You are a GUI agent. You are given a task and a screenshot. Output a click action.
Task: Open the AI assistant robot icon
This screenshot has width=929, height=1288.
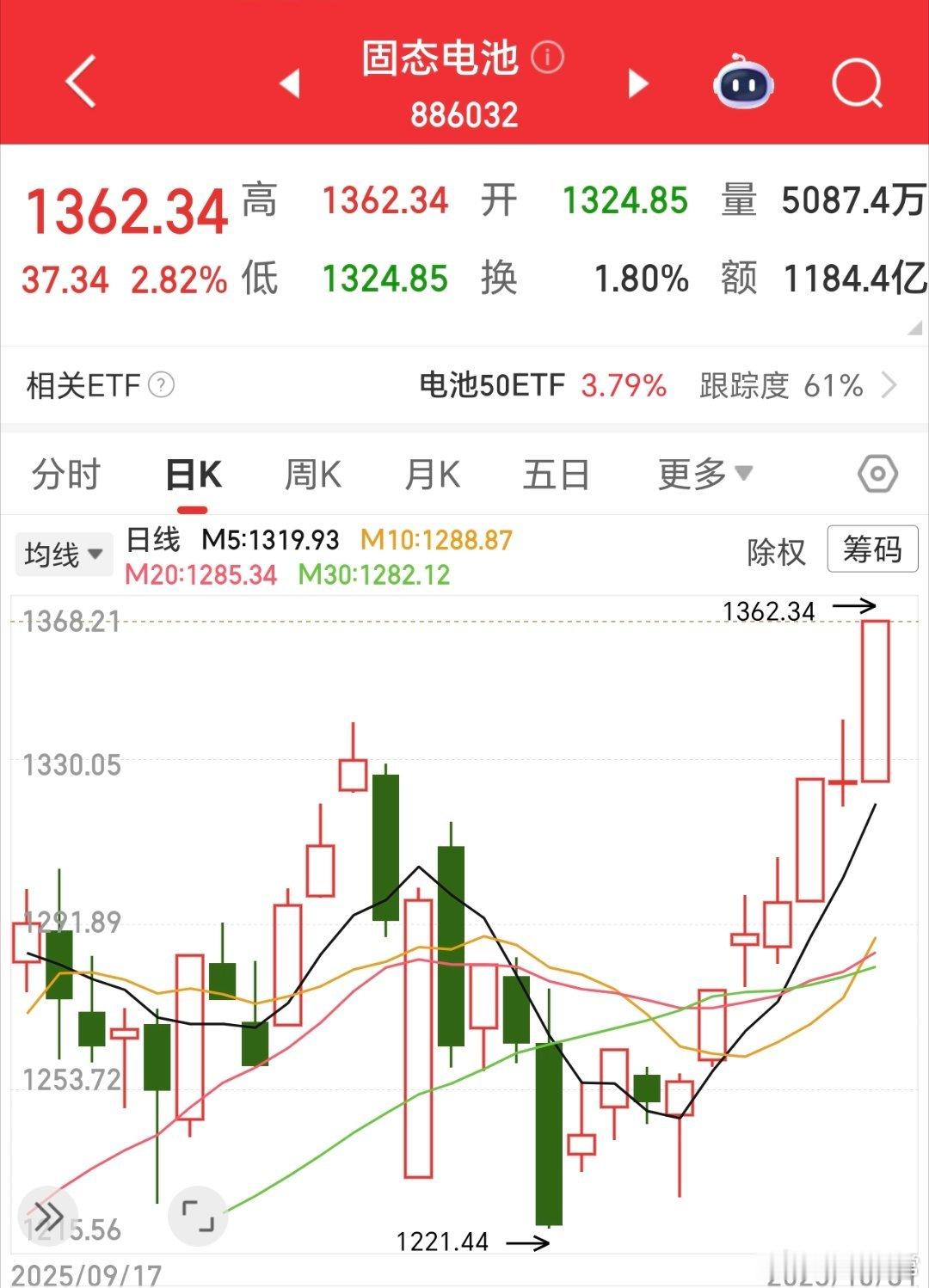pos(743,83)
